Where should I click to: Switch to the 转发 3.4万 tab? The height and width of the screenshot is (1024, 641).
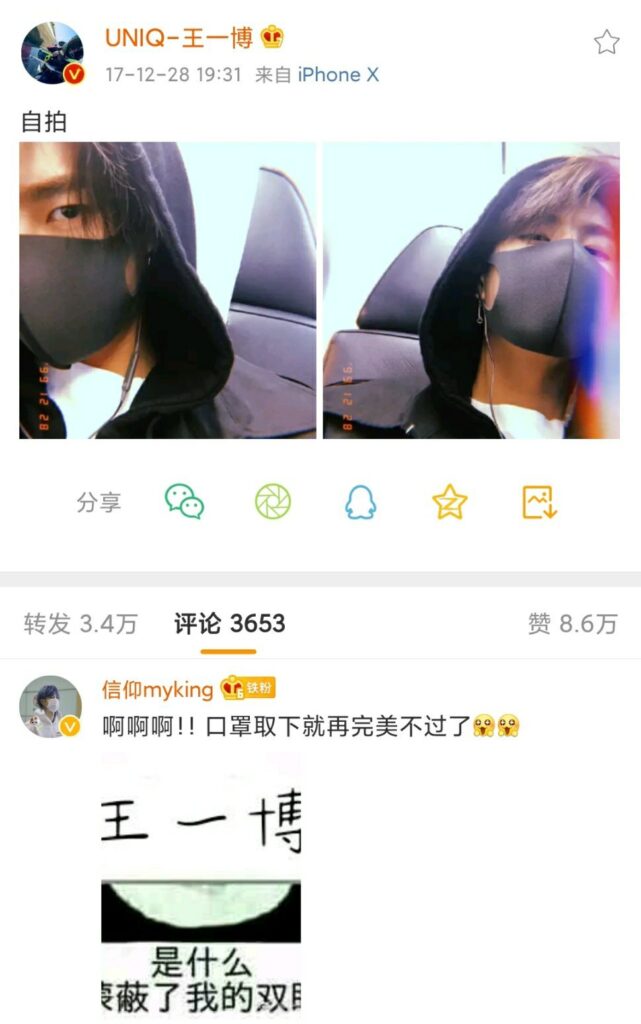tap(80, 624)
